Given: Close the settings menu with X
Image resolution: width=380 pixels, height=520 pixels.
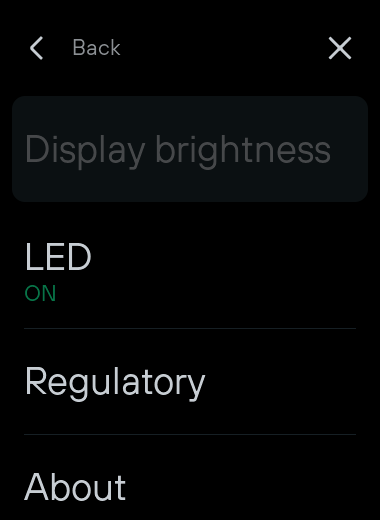Looking at the screenshot, I should click(x=340, y=48).
